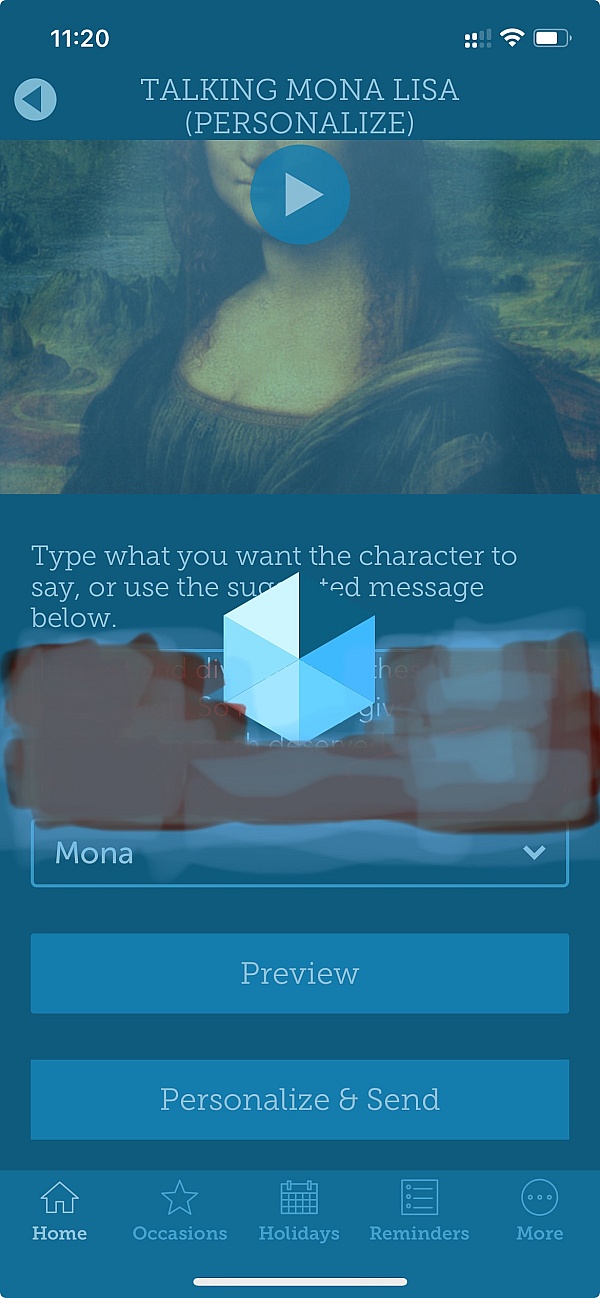Expand the Mona voice dropdown
Screen dimensions: 600x1298
point(300,854)
